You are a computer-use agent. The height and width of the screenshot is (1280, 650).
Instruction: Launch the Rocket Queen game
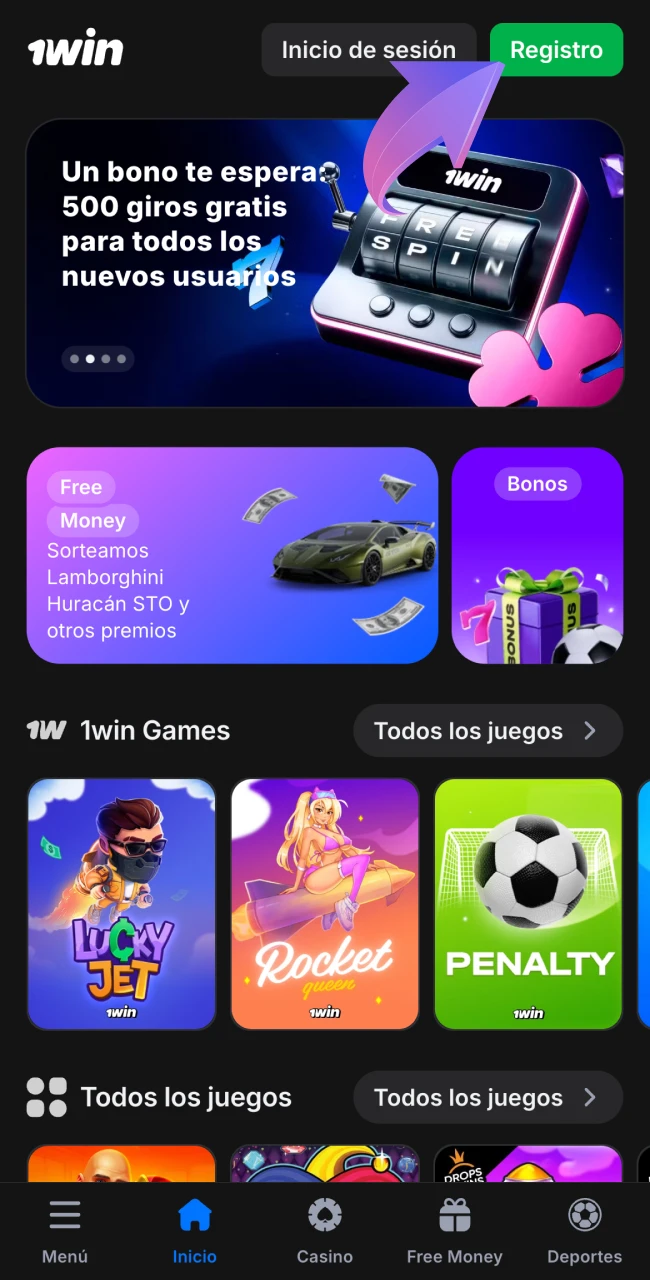click(324, 904)
